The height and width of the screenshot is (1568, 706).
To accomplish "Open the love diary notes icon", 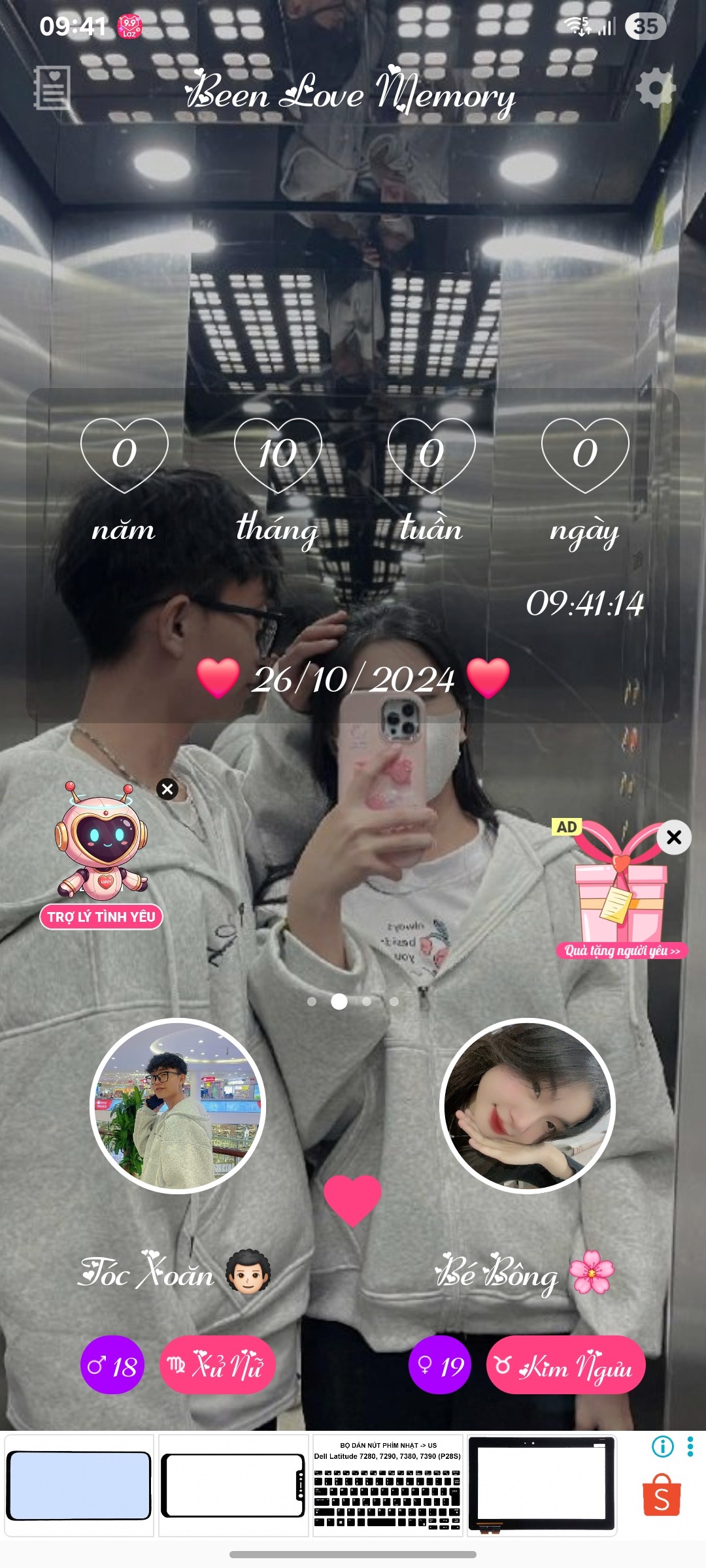I will (x=52, y=88).
